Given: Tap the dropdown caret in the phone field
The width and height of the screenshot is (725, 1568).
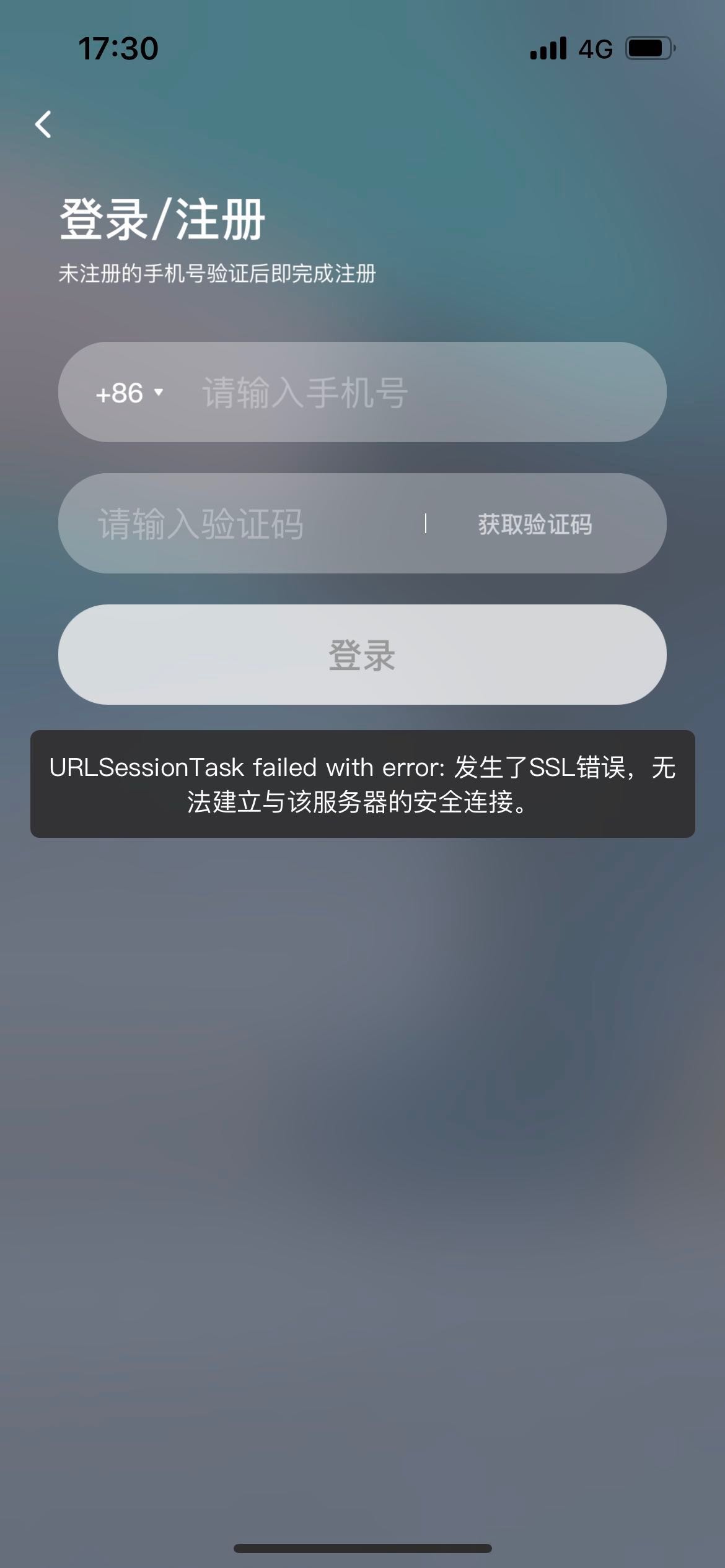Looking at the screenshot, I should point(160,392).
